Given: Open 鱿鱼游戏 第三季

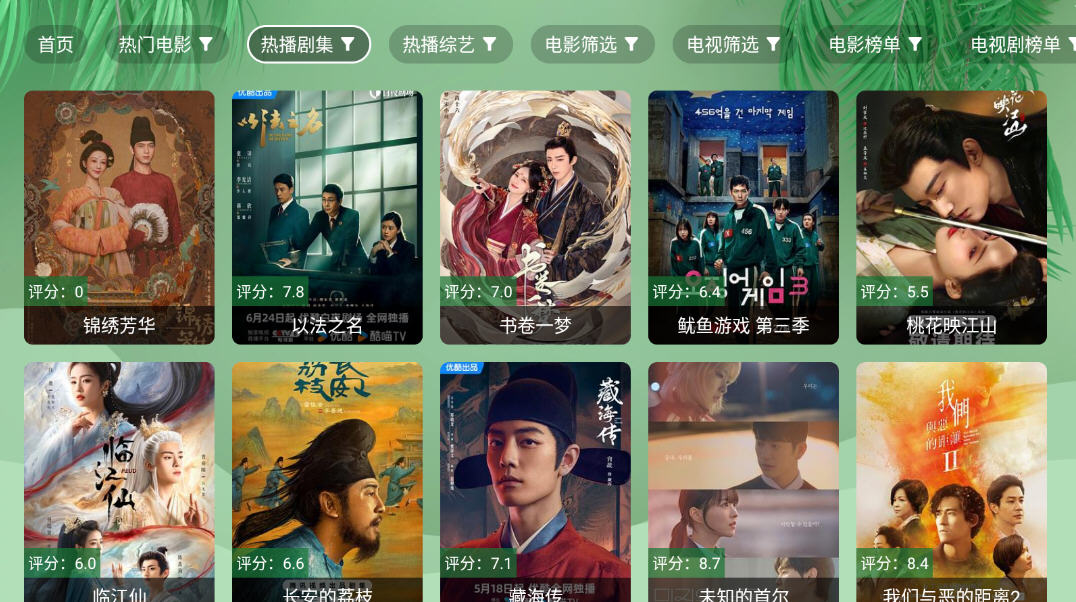Looking at the screenshot, I should click(x=743, y=217).
